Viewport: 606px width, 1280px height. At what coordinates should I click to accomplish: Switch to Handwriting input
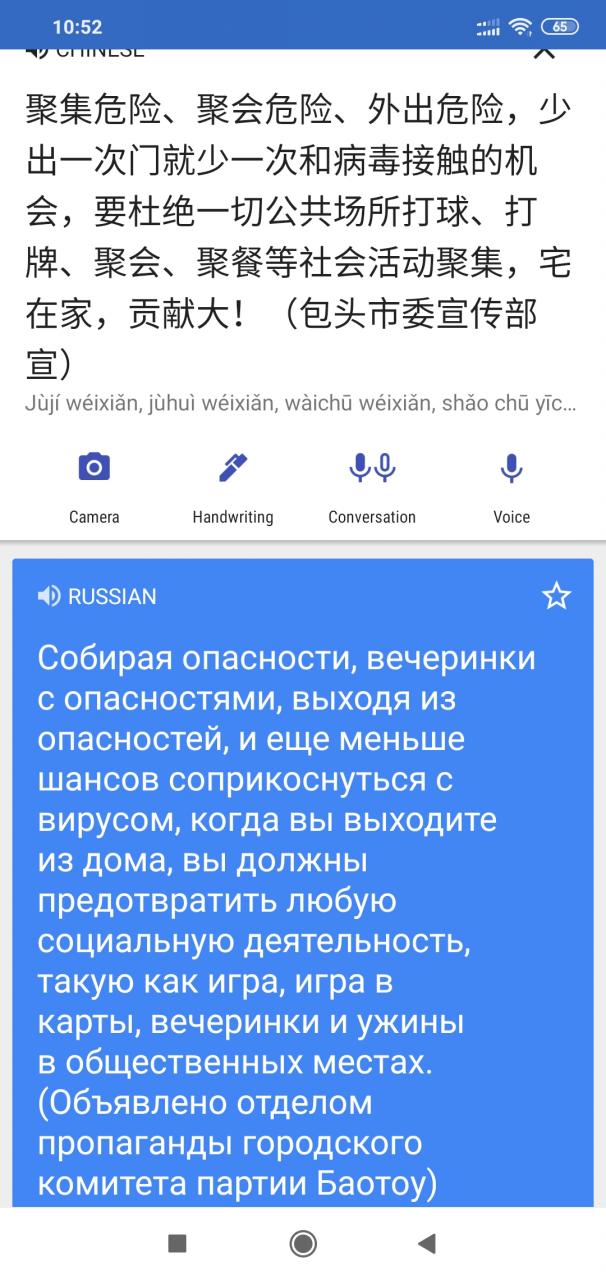232,486
